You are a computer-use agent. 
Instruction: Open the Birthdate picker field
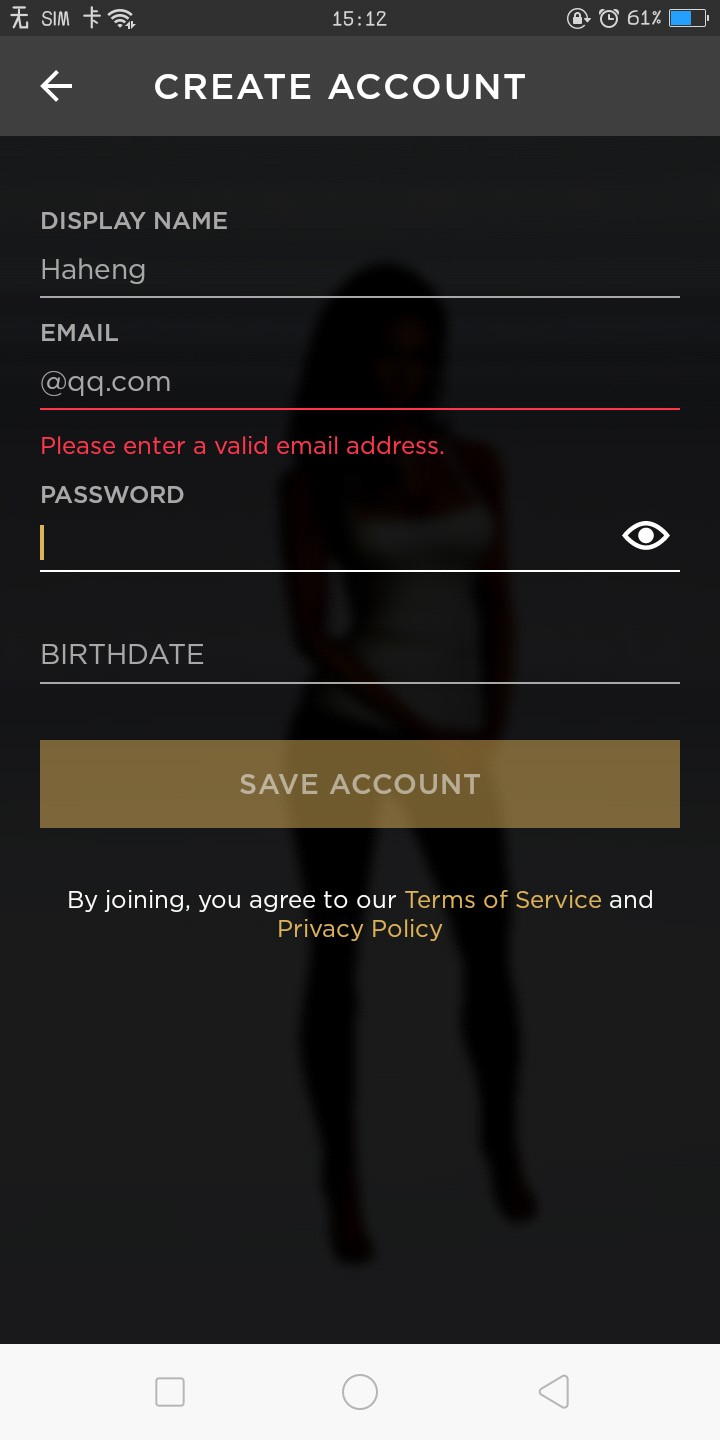(358, 655)
